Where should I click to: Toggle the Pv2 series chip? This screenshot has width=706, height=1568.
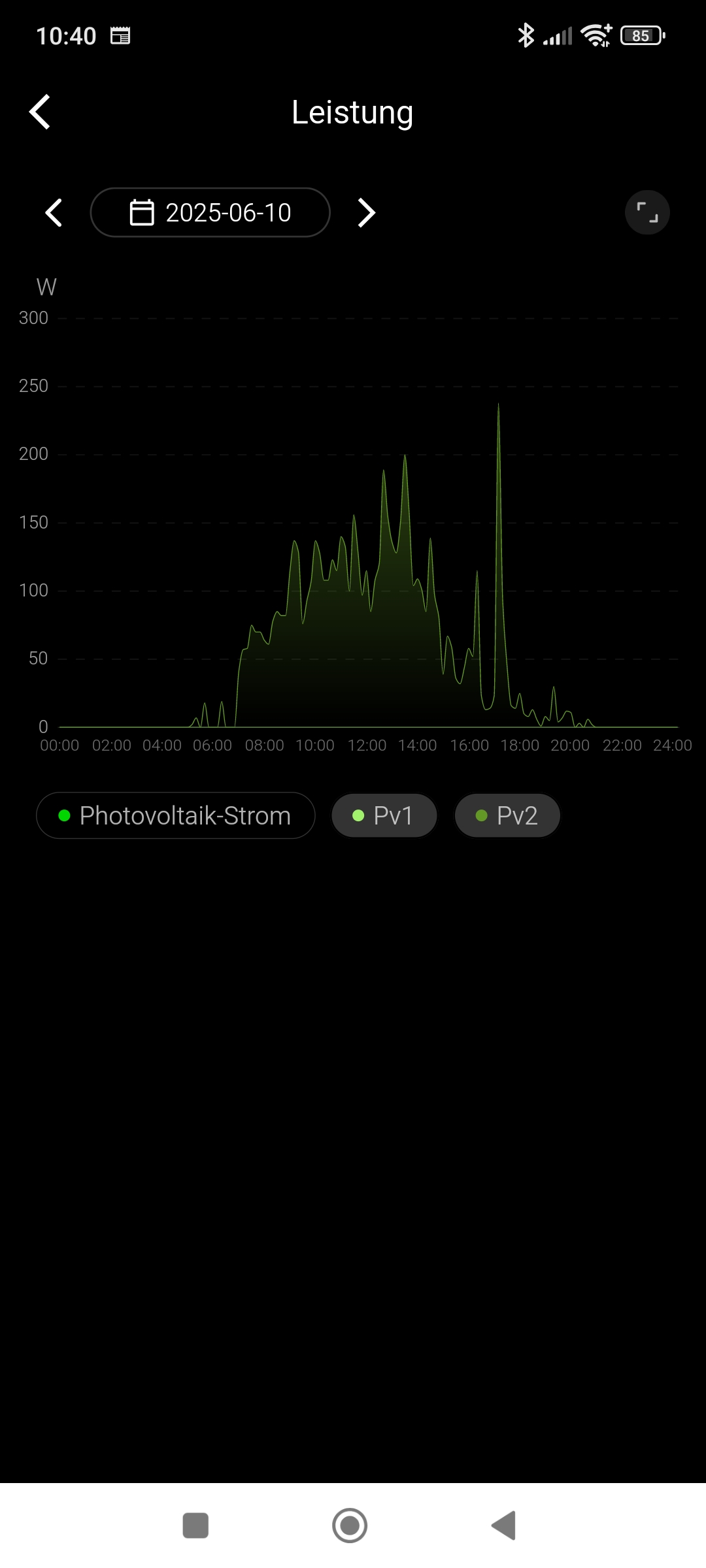507,815
